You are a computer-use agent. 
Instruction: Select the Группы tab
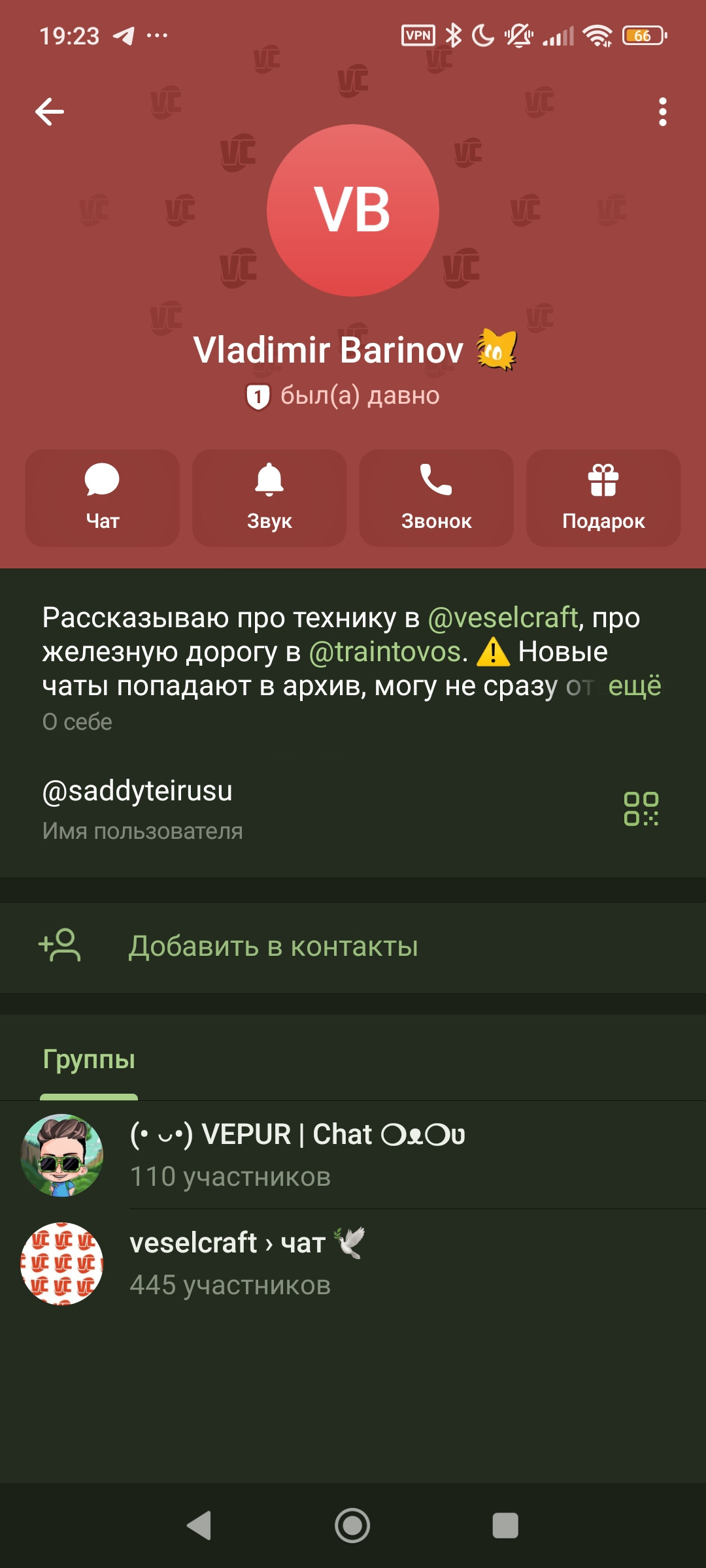[89, 1060]
